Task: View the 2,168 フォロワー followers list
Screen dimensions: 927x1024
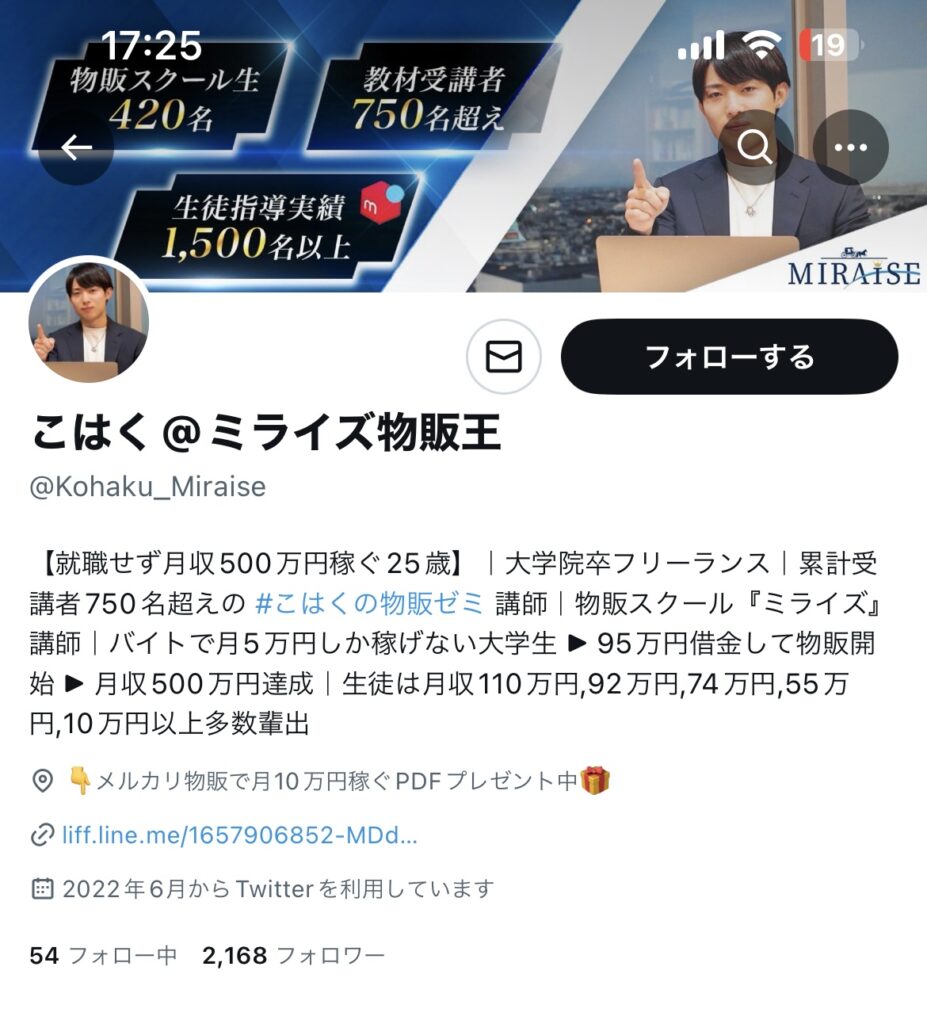Action: pyautogui.click(x=293, y=955)
